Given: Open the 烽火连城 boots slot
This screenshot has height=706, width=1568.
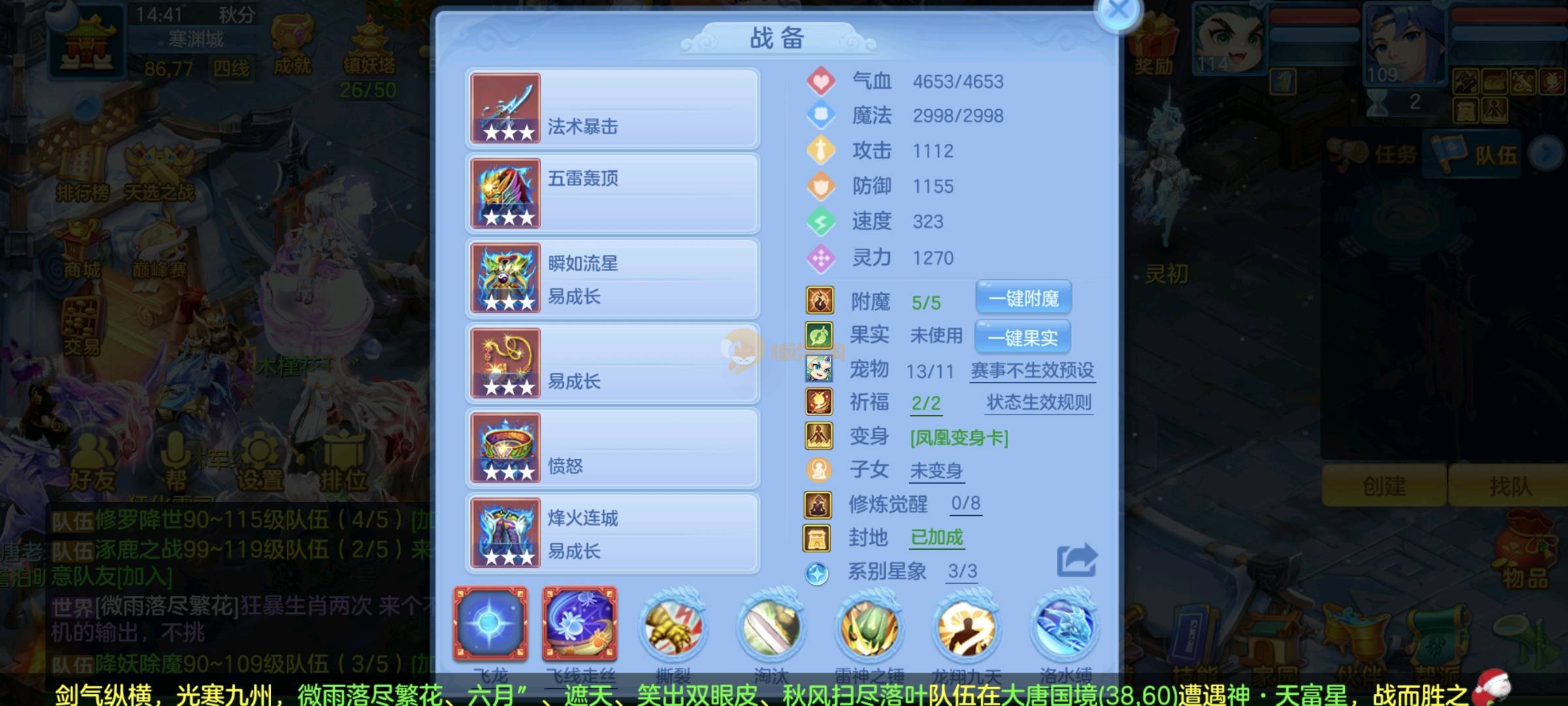Looking at the screenshot, I should pyautogui.click(x=612, y=533).
